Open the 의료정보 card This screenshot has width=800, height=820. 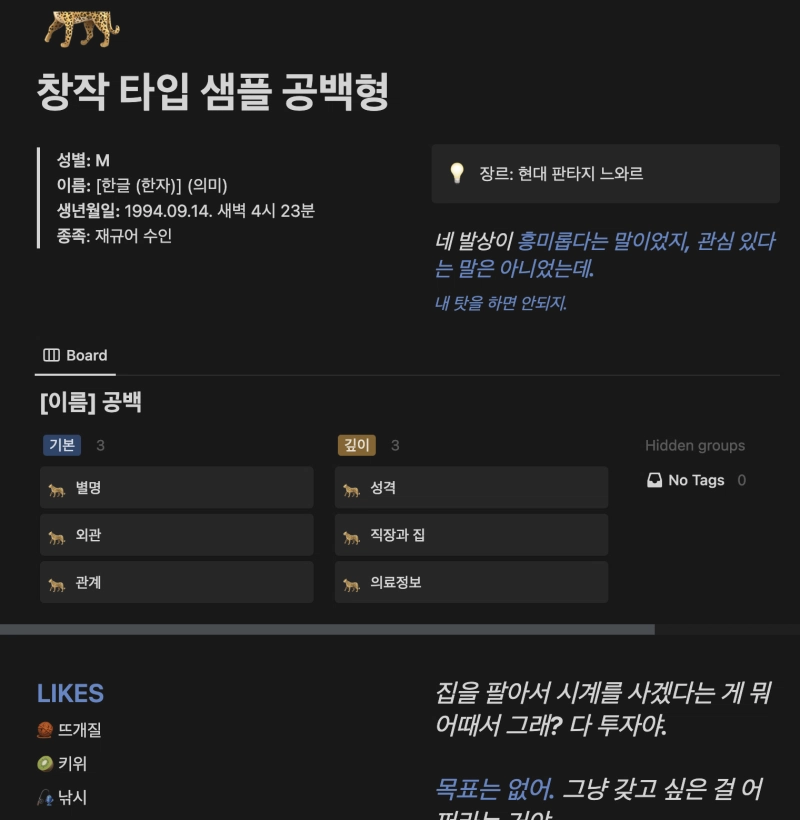pyautogui.click(x=471, y=583)
